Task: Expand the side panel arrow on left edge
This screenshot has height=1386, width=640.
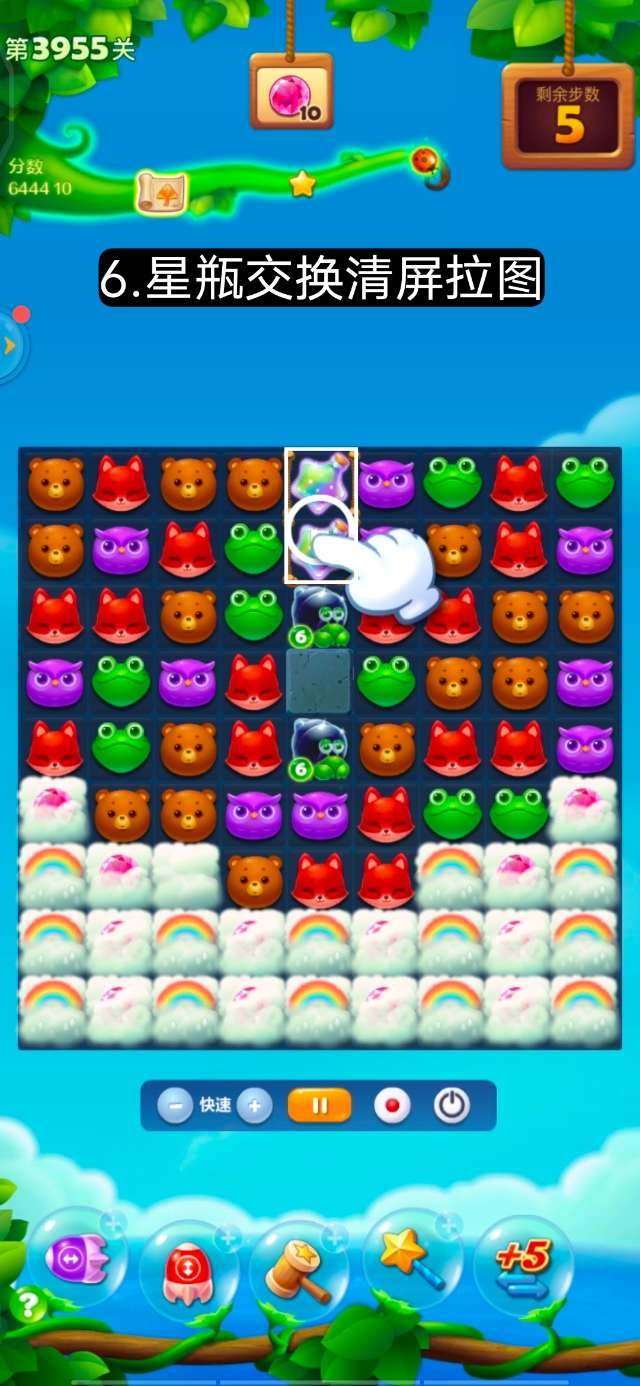Action: (x=10, y=346)
